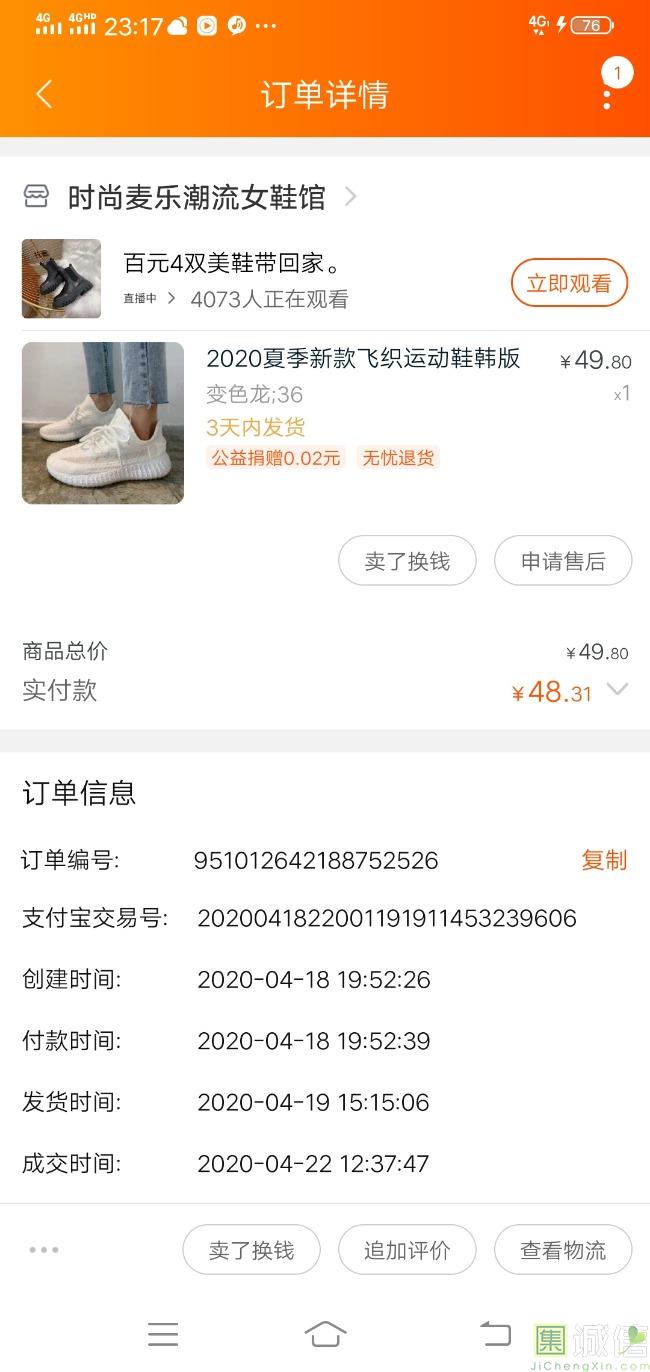
Task: Expand the 实付款 payment details chevron
Action: (x=618, y=689)
